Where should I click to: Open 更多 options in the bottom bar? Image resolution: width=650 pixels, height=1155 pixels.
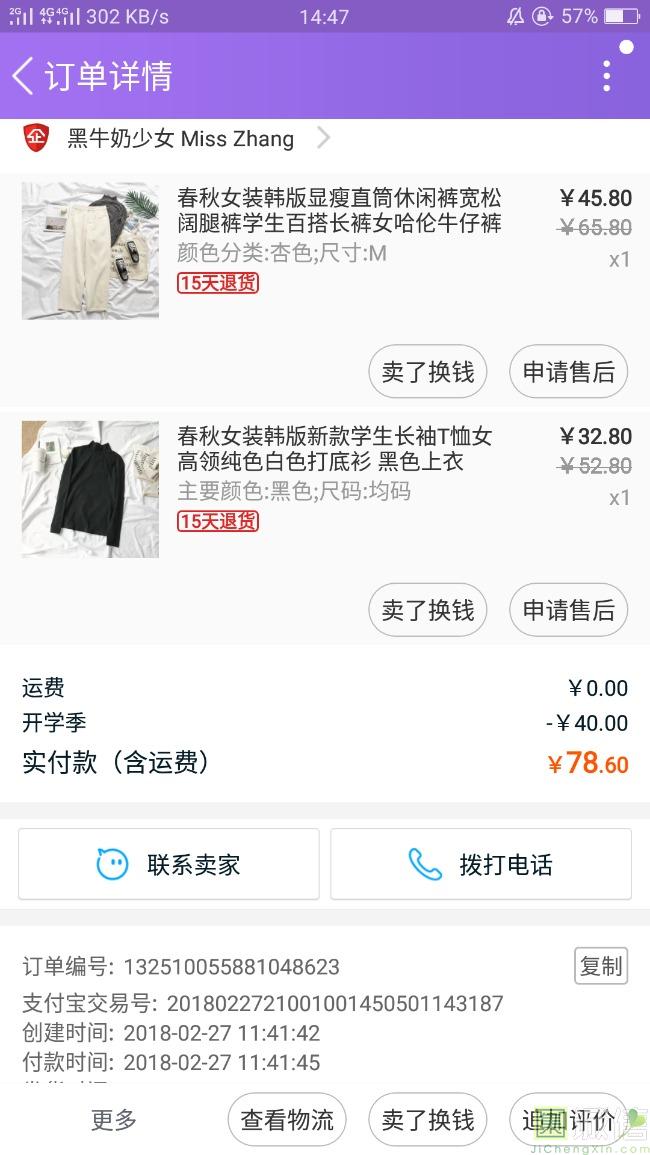114,1120
